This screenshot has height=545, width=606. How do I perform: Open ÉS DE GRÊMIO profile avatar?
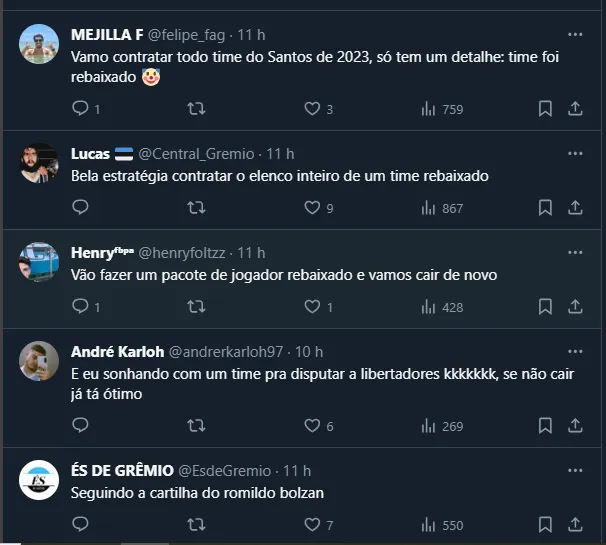pyautogui.click(x=38, y=481)
